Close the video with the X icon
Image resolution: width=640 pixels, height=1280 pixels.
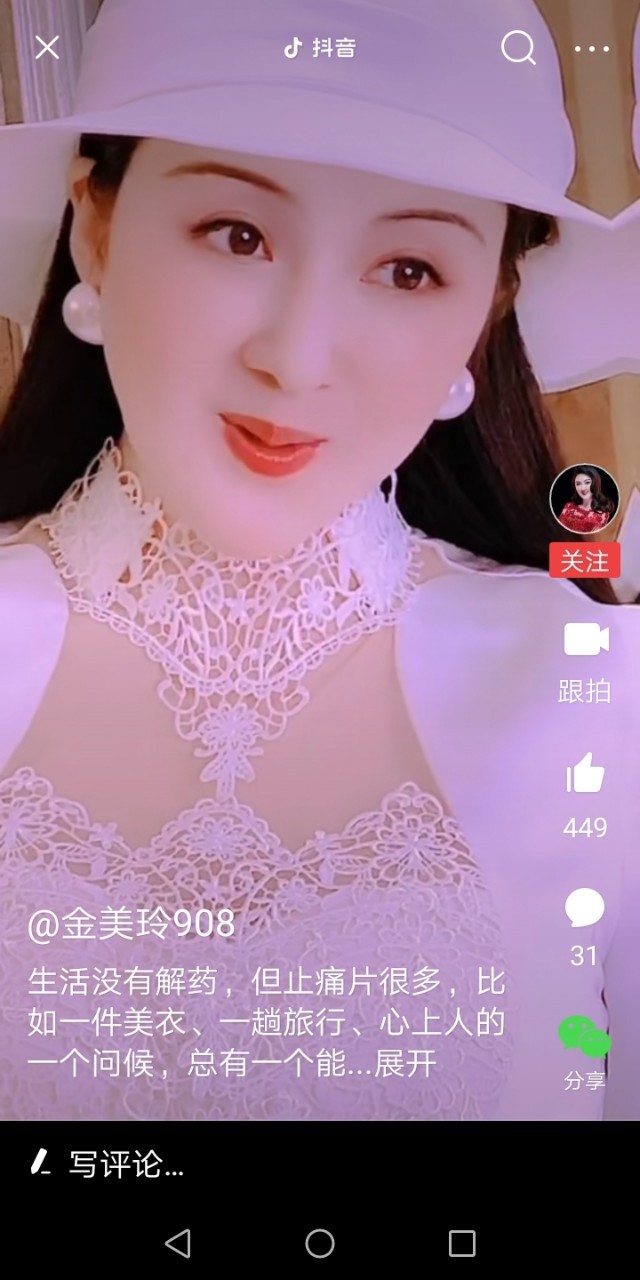(x=47, y=47)
